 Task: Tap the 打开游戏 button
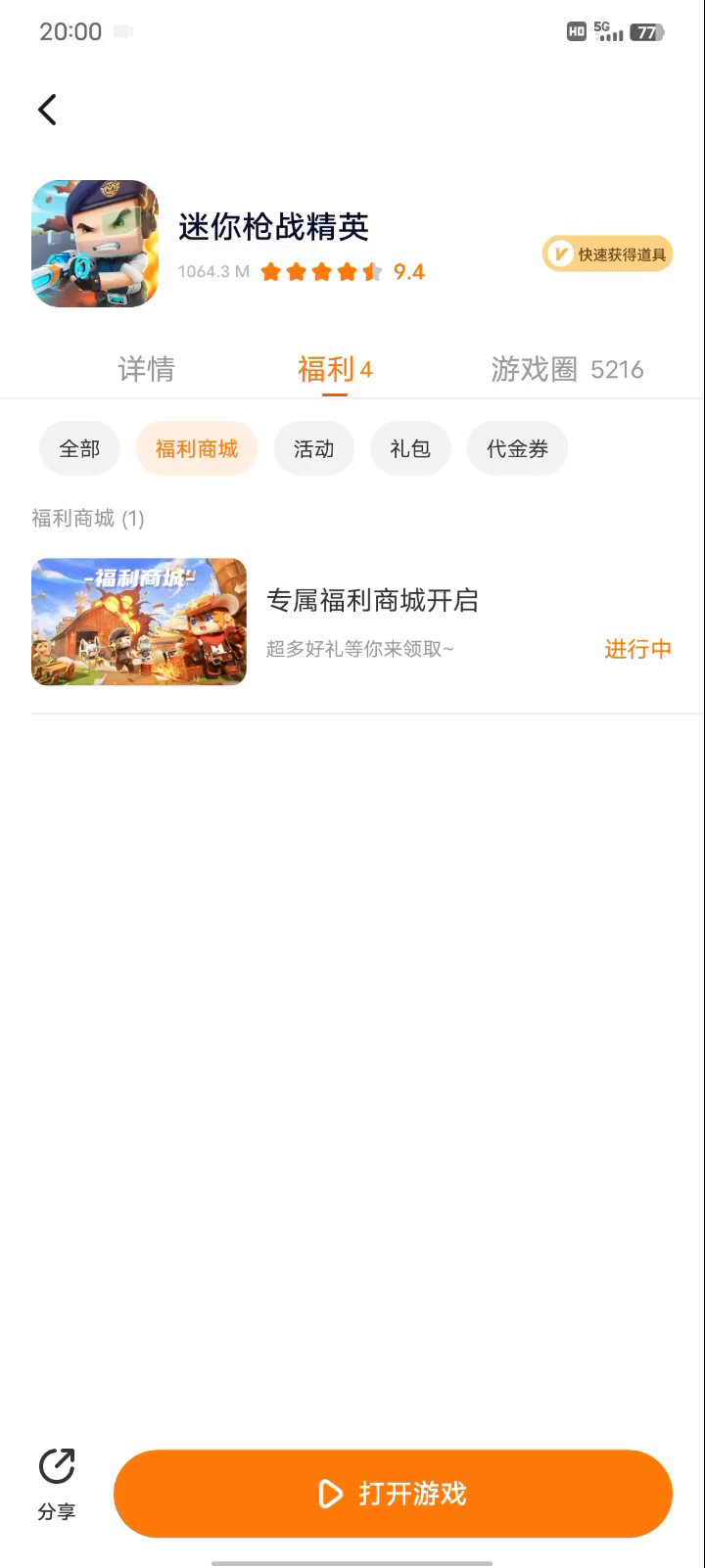(393, 1494)
